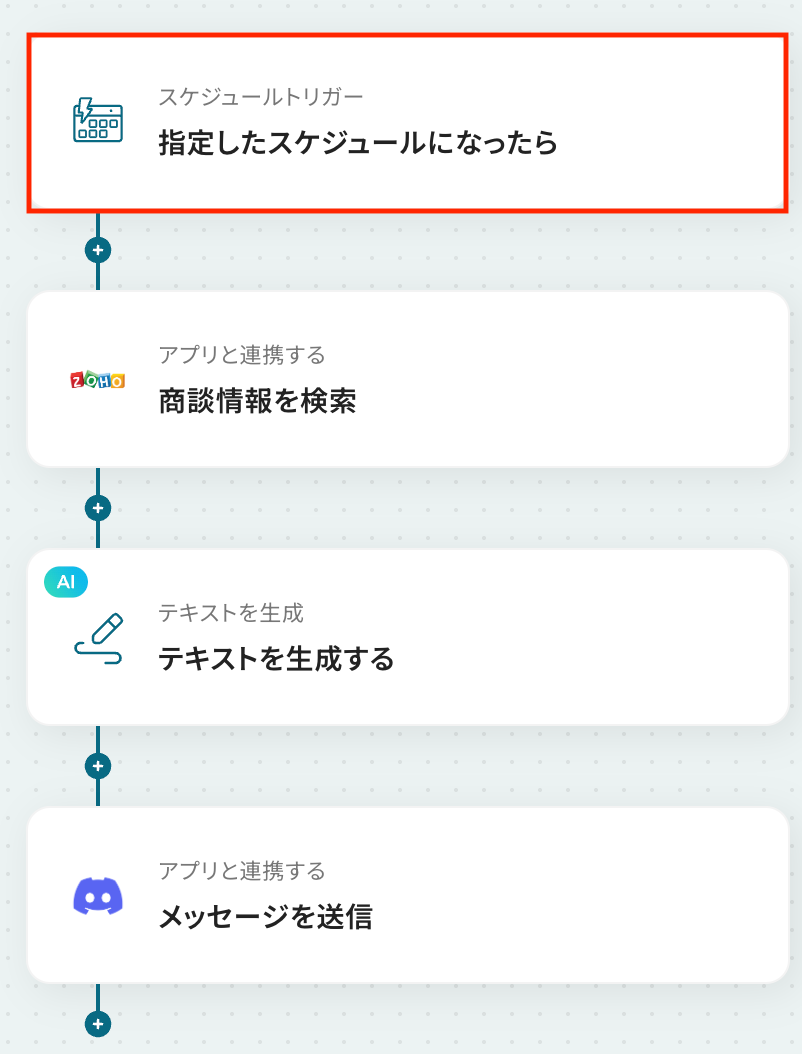The image size is (802, 1054).
Task: Open the Zoho 商談情報を検索 step
Action: (406, 380)
